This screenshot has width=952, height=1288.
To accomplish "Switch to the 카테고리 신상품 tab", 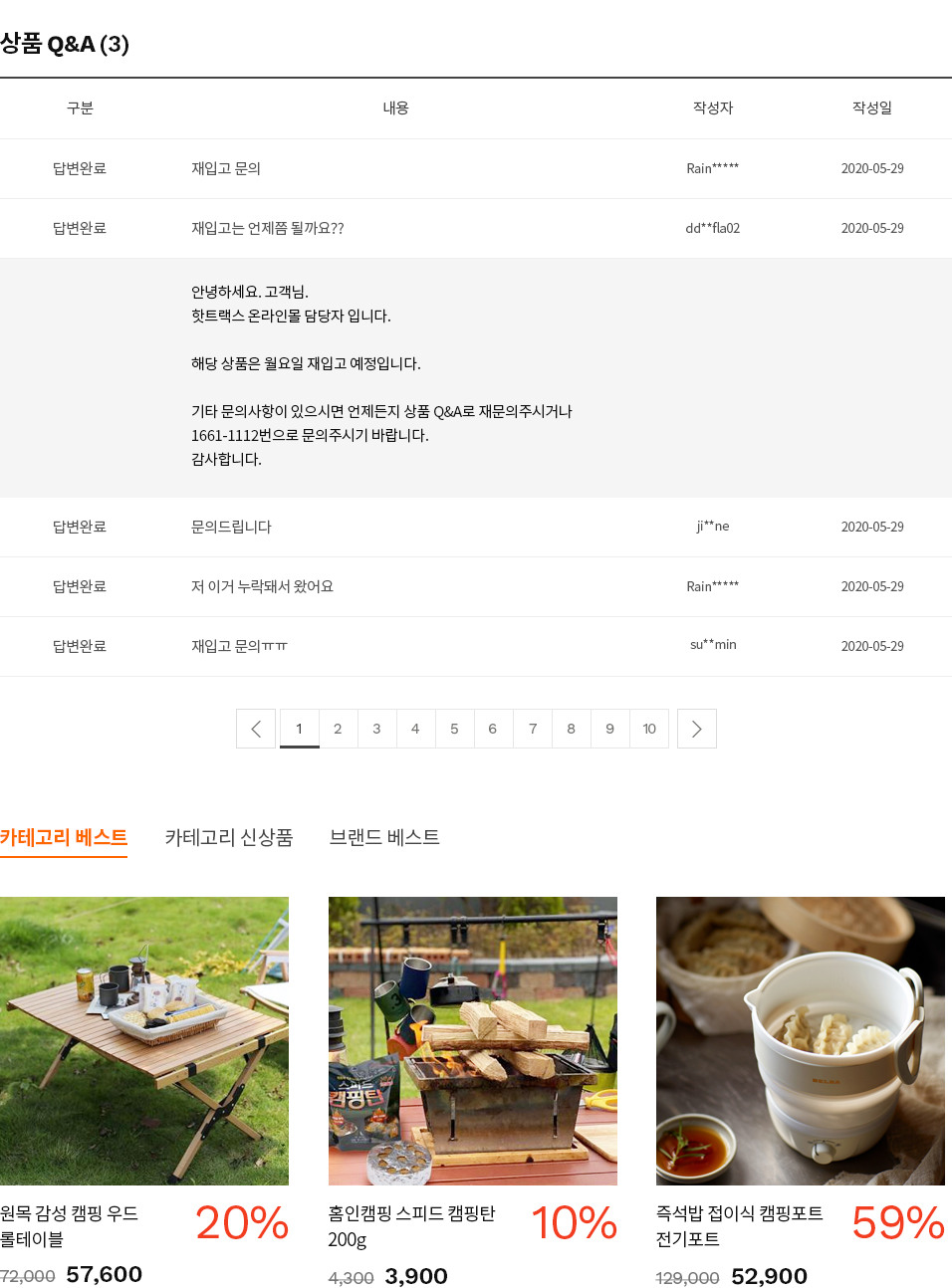I will (229, 837).
